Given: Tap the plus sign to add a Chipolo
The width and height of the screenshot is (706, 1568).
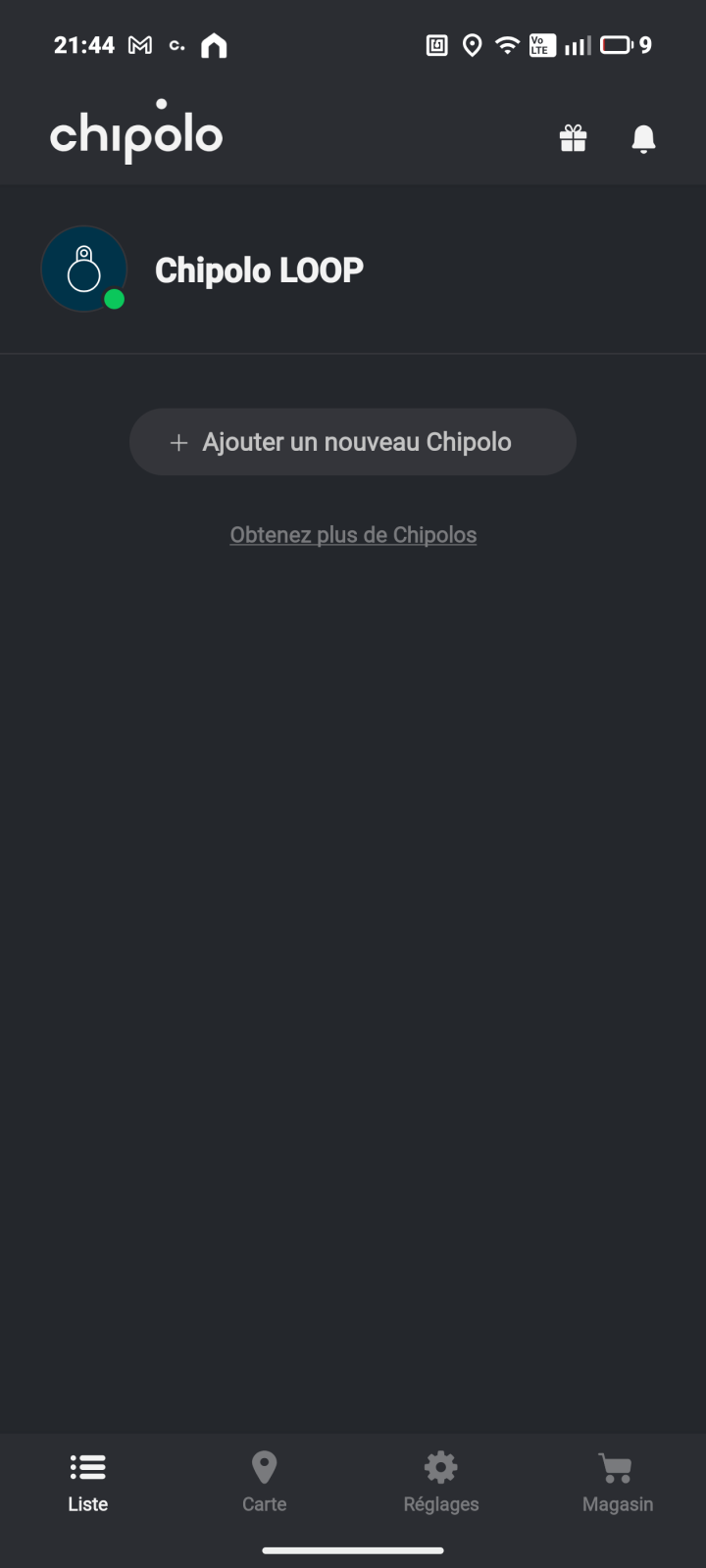Looking at the screenshot, I should tap(178, 442).
